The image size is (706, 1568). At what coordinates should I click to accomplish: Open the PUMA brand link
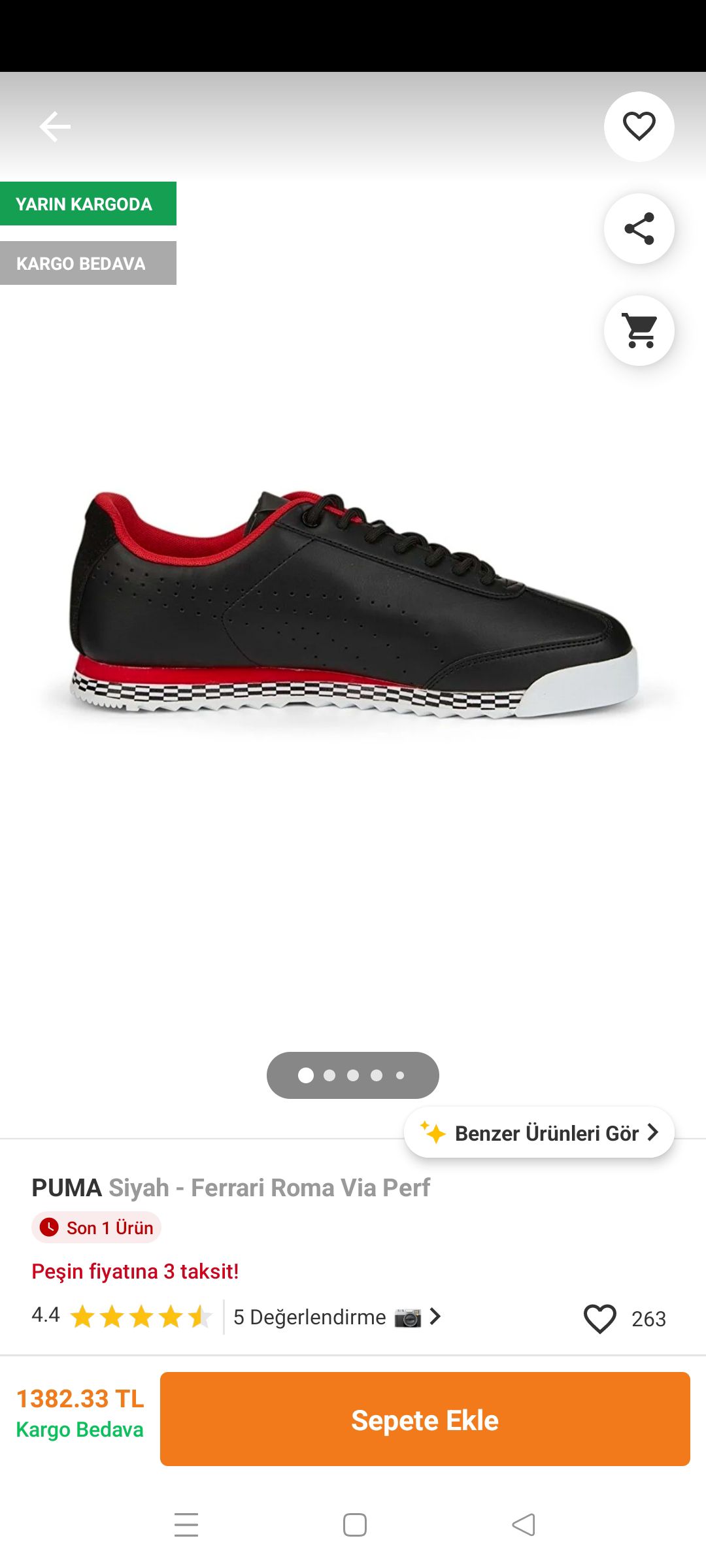(x=67, y=1188)
